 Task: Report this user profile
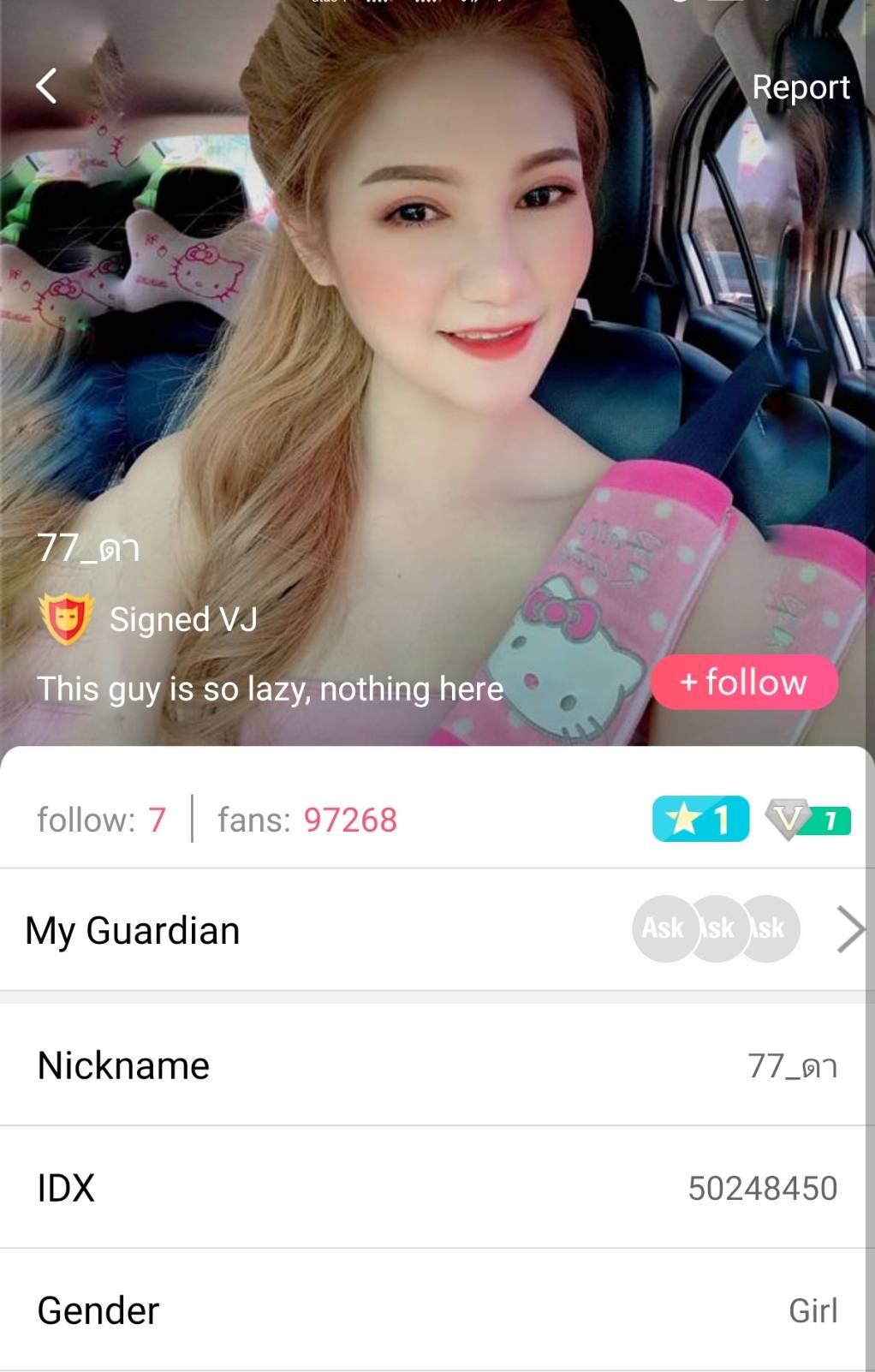(x=800, y=87)
